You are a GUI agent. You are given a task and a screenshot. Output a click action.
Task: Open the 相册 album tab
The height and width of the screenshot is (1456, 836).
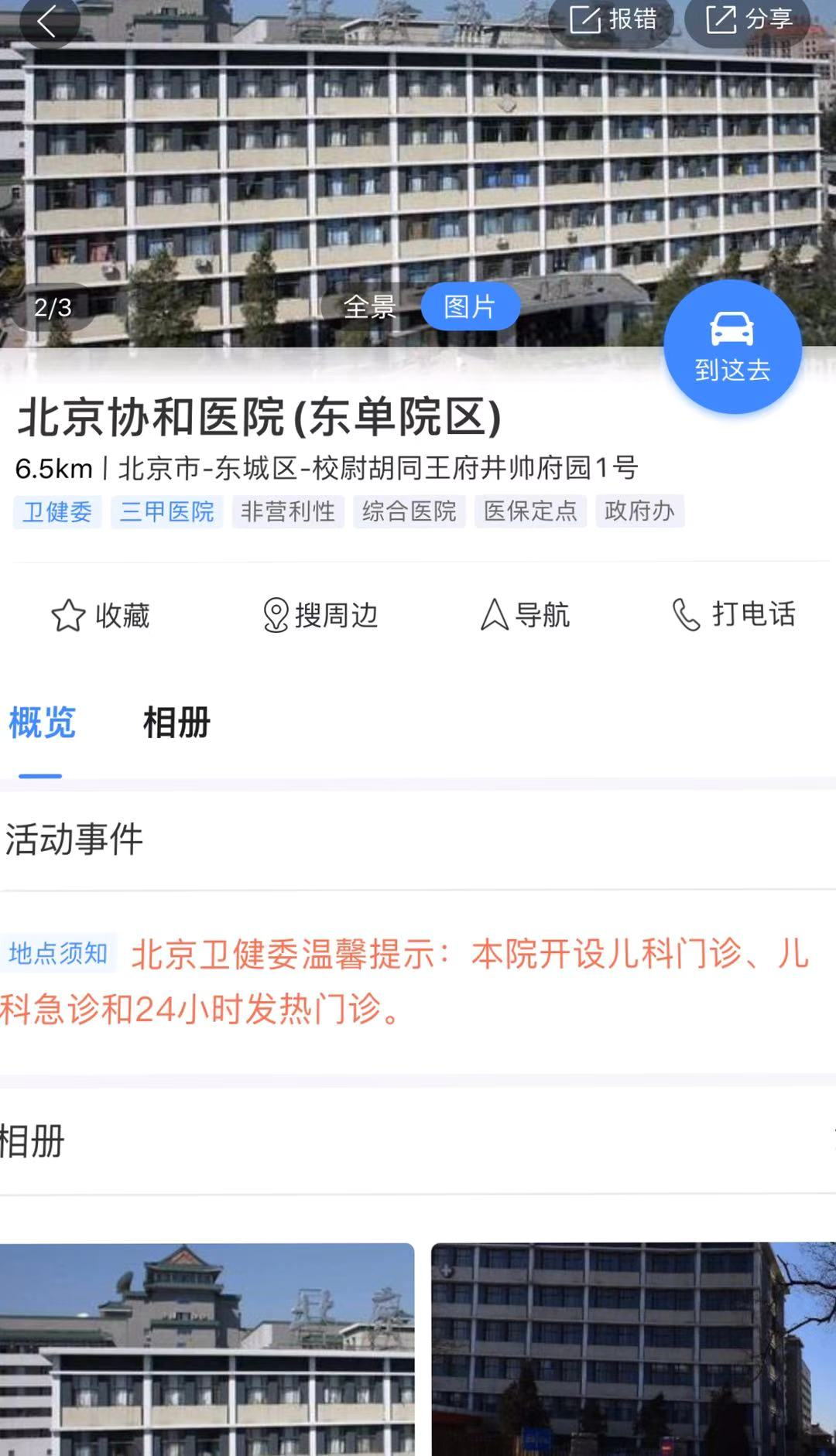coord(176,723)
